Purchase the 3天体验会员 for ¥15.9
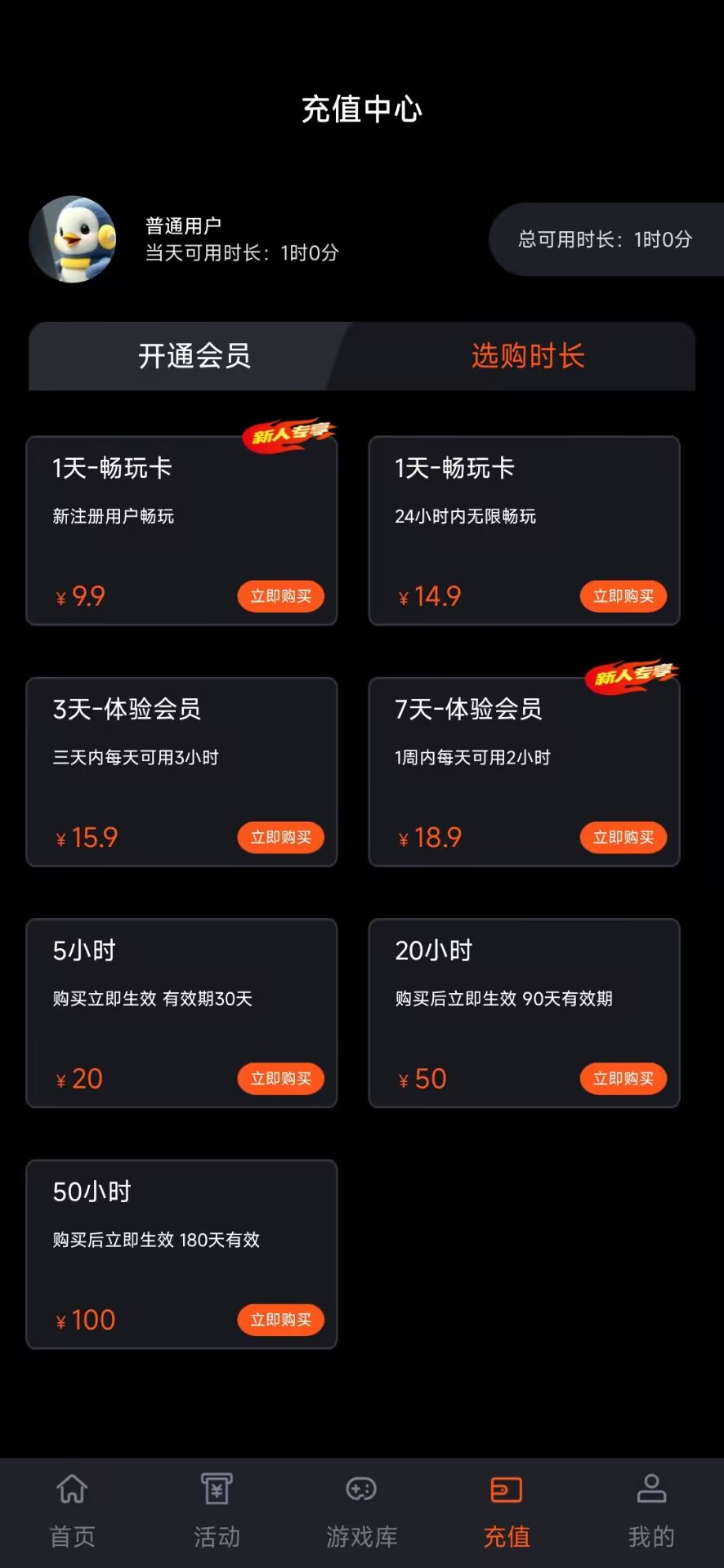Viewport: 724px width, 1568px height. click(280, 837)
